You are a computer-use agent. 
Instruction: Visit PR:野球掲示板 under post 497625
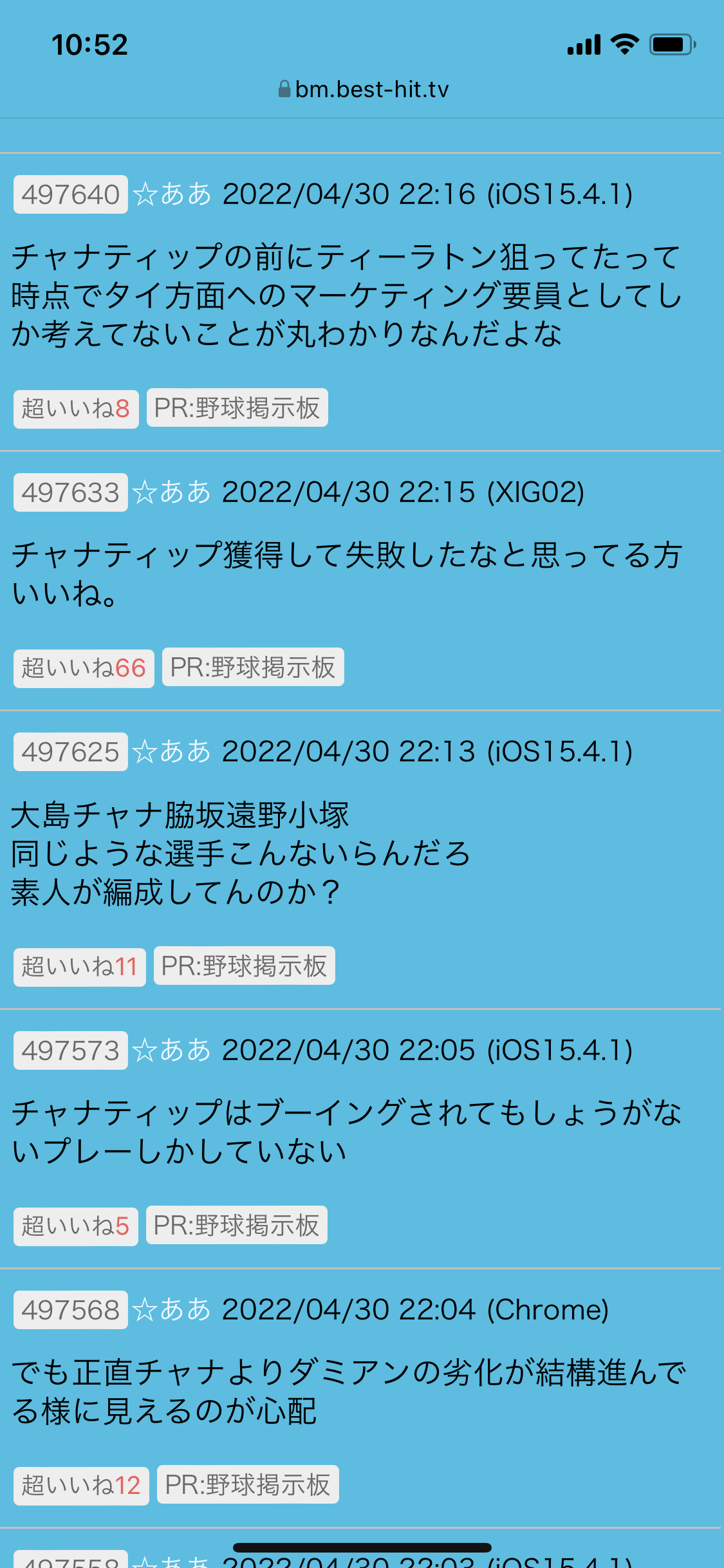245,966
